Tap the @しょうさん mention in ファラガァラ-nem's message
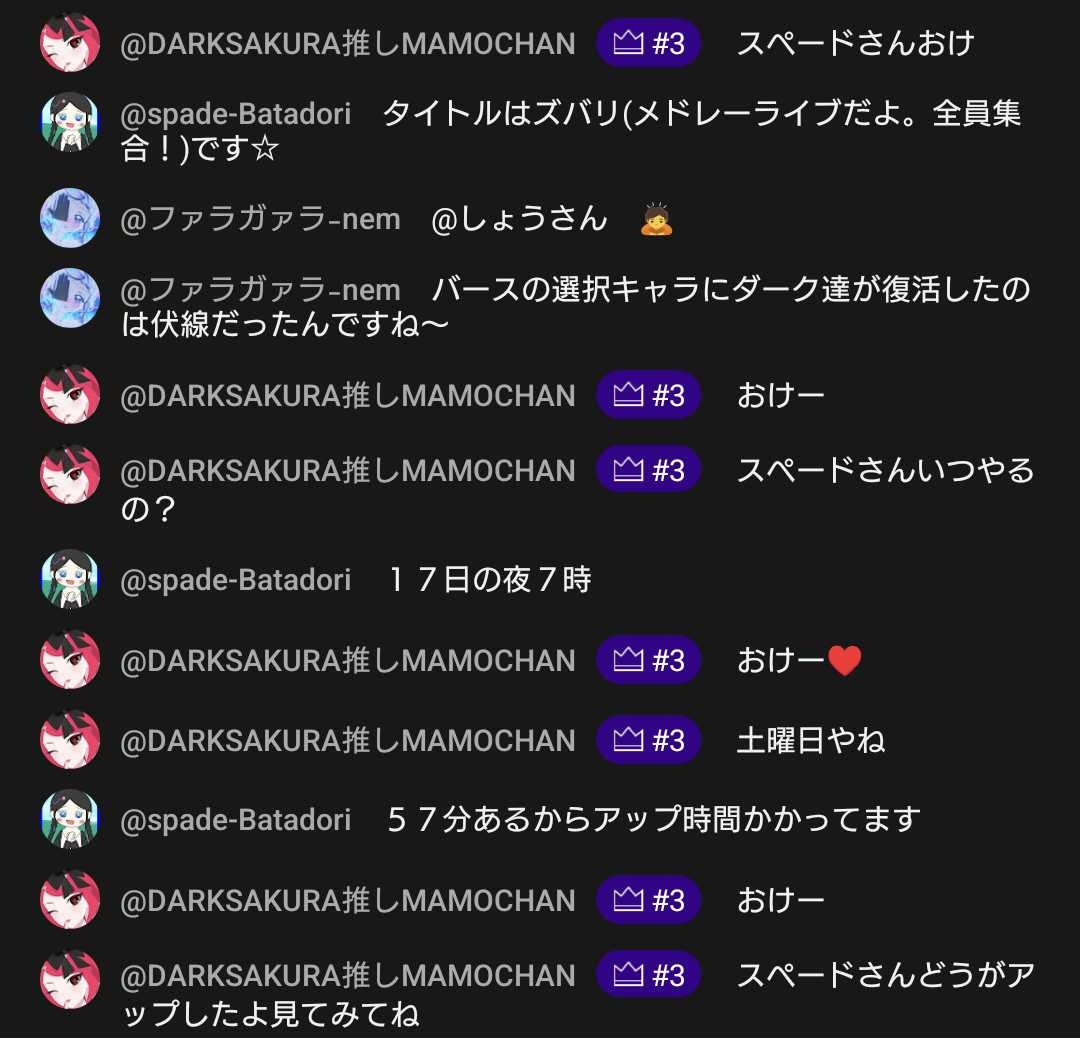 point(518,219)
